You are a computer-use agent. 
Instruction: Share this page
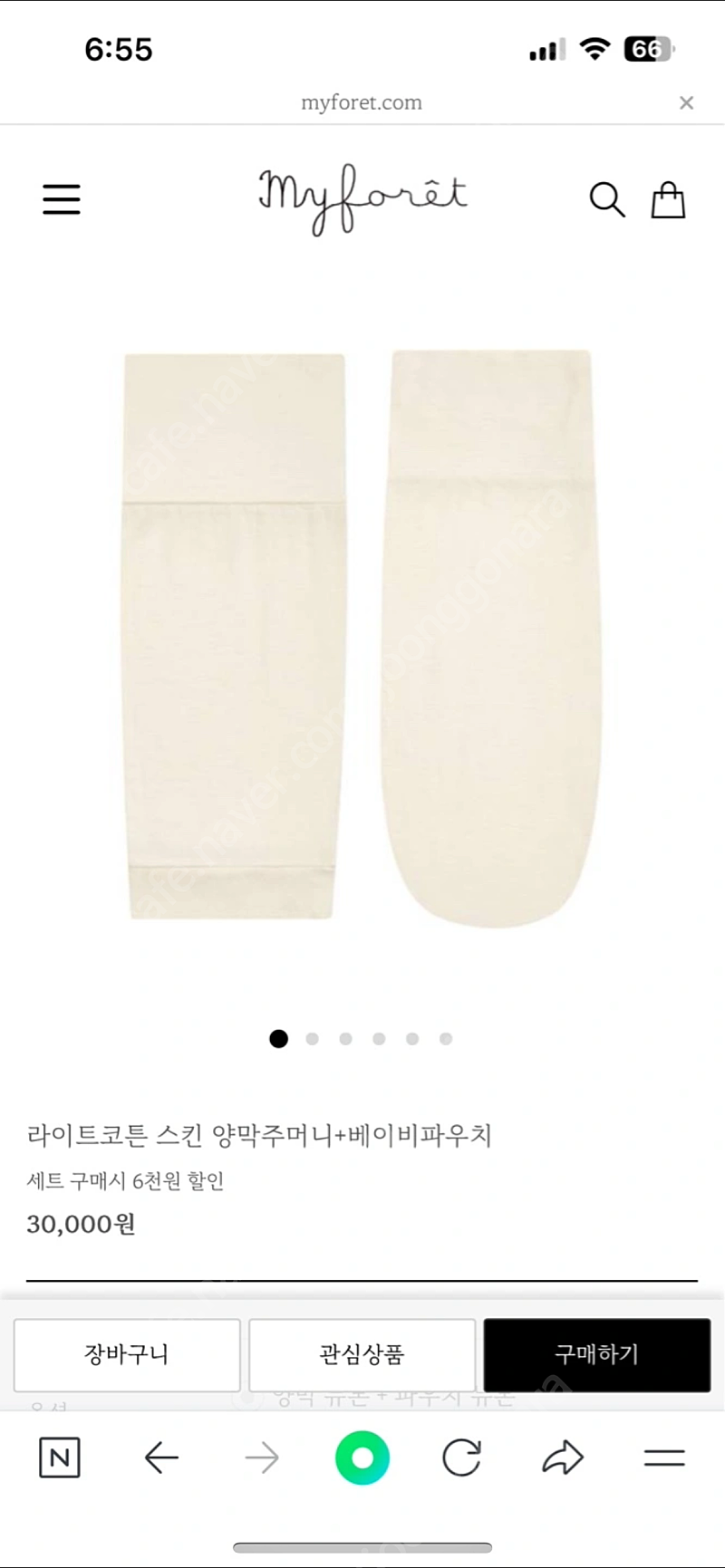(x=563, y=1458)
